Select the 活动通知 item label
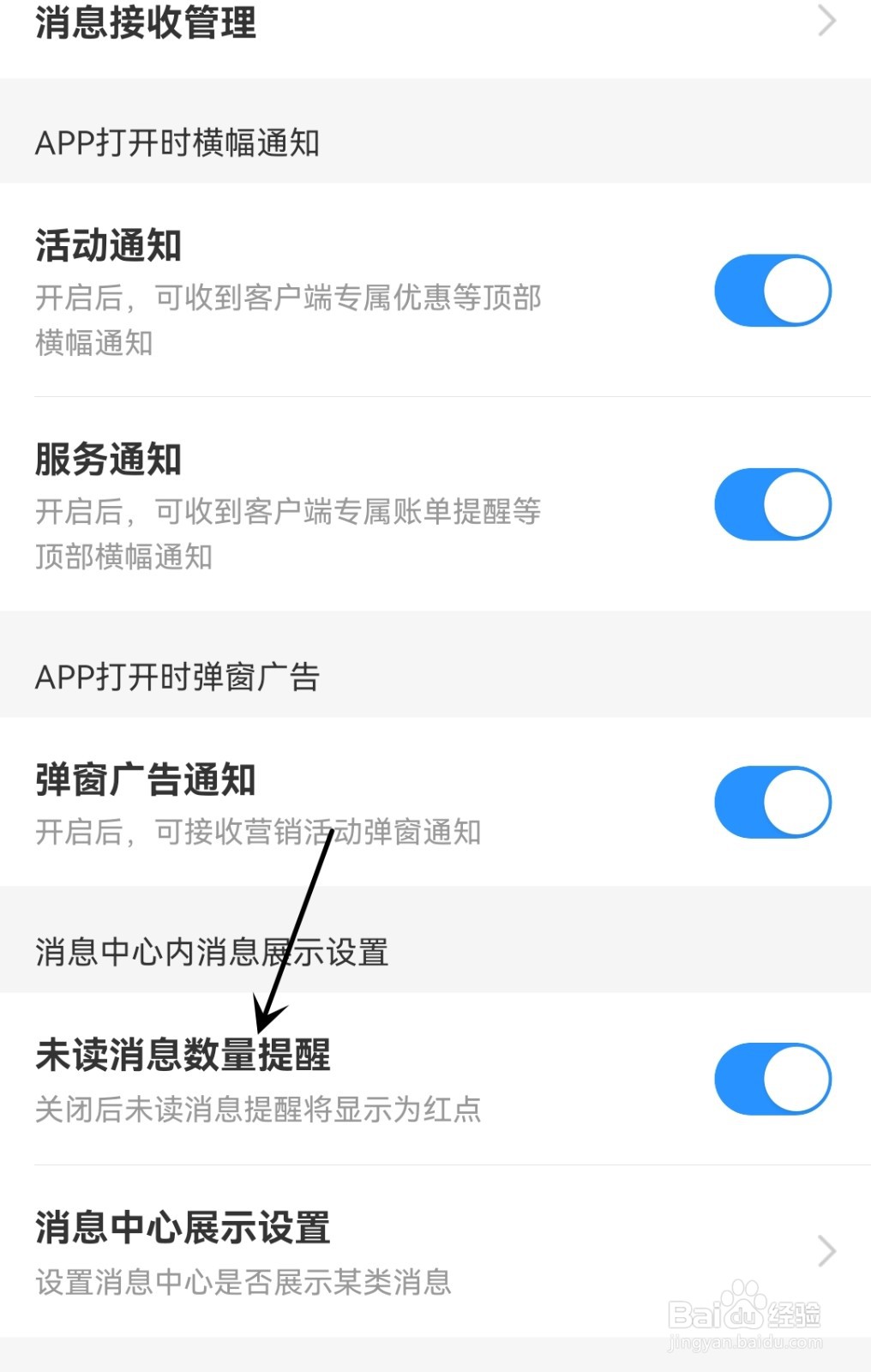The height and width of the screenshot is (1372, 871). 109,248
